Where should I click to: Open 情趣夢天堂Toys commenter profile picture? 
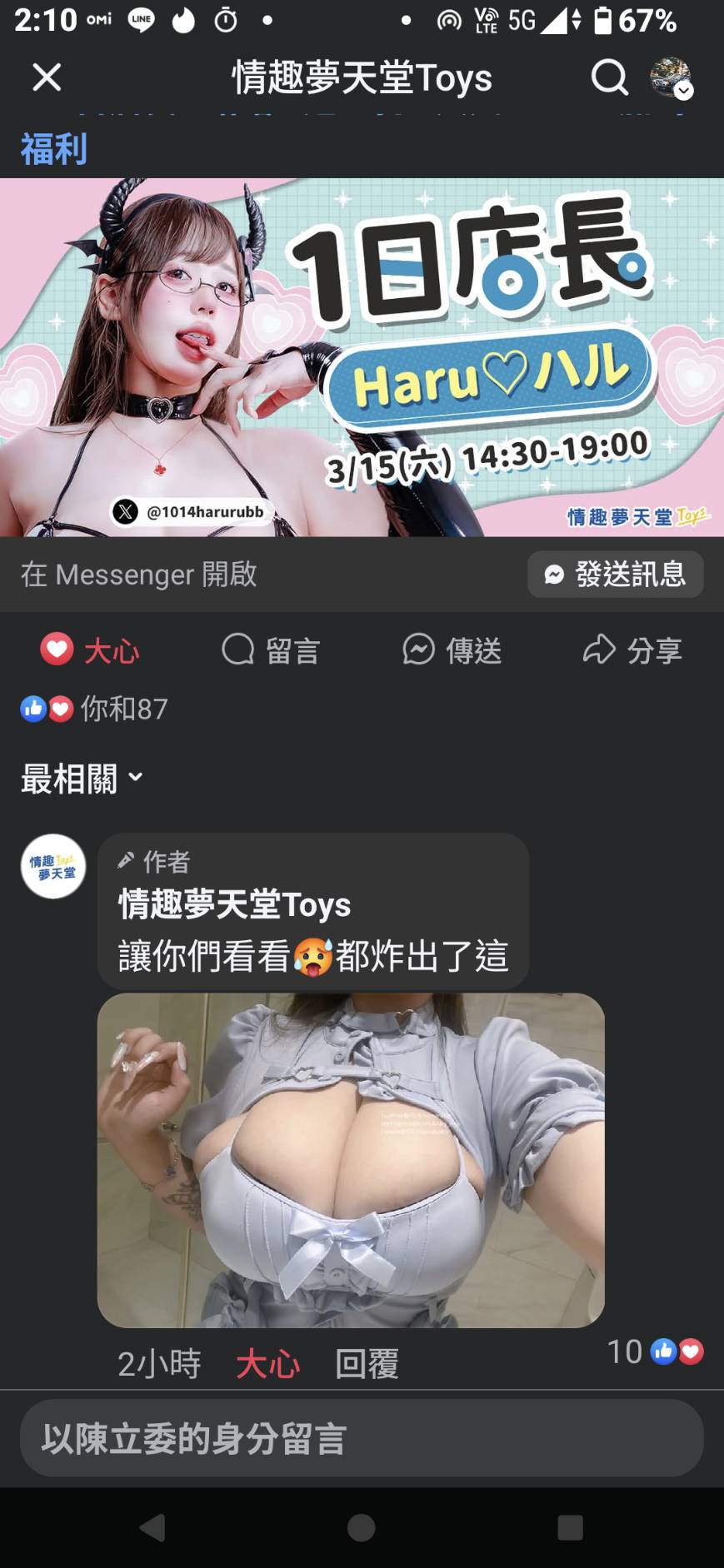[x=53, y=866]
